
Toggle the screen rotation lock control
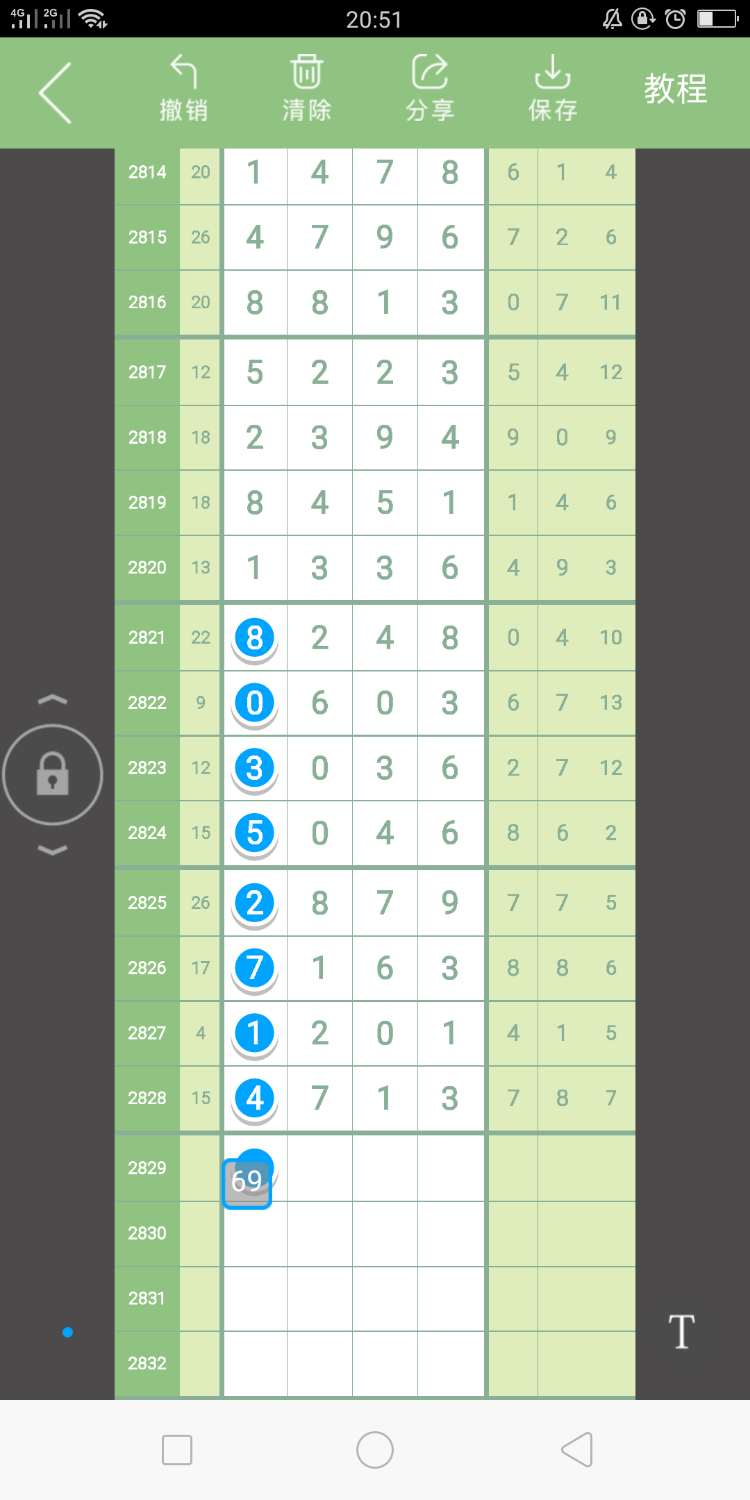[643, 16]
